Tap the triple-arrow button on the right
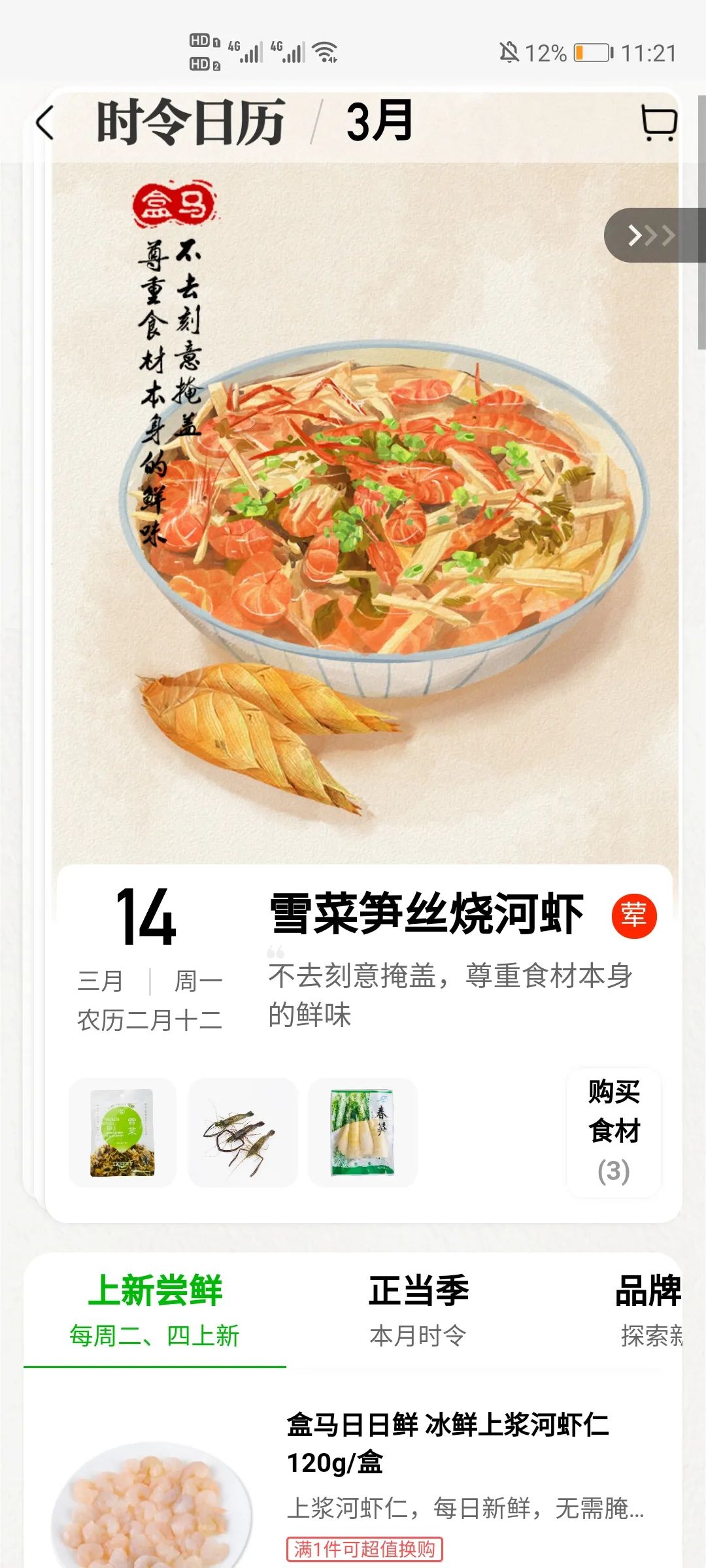Screen dimensions: 706x1568 point(651,235)
